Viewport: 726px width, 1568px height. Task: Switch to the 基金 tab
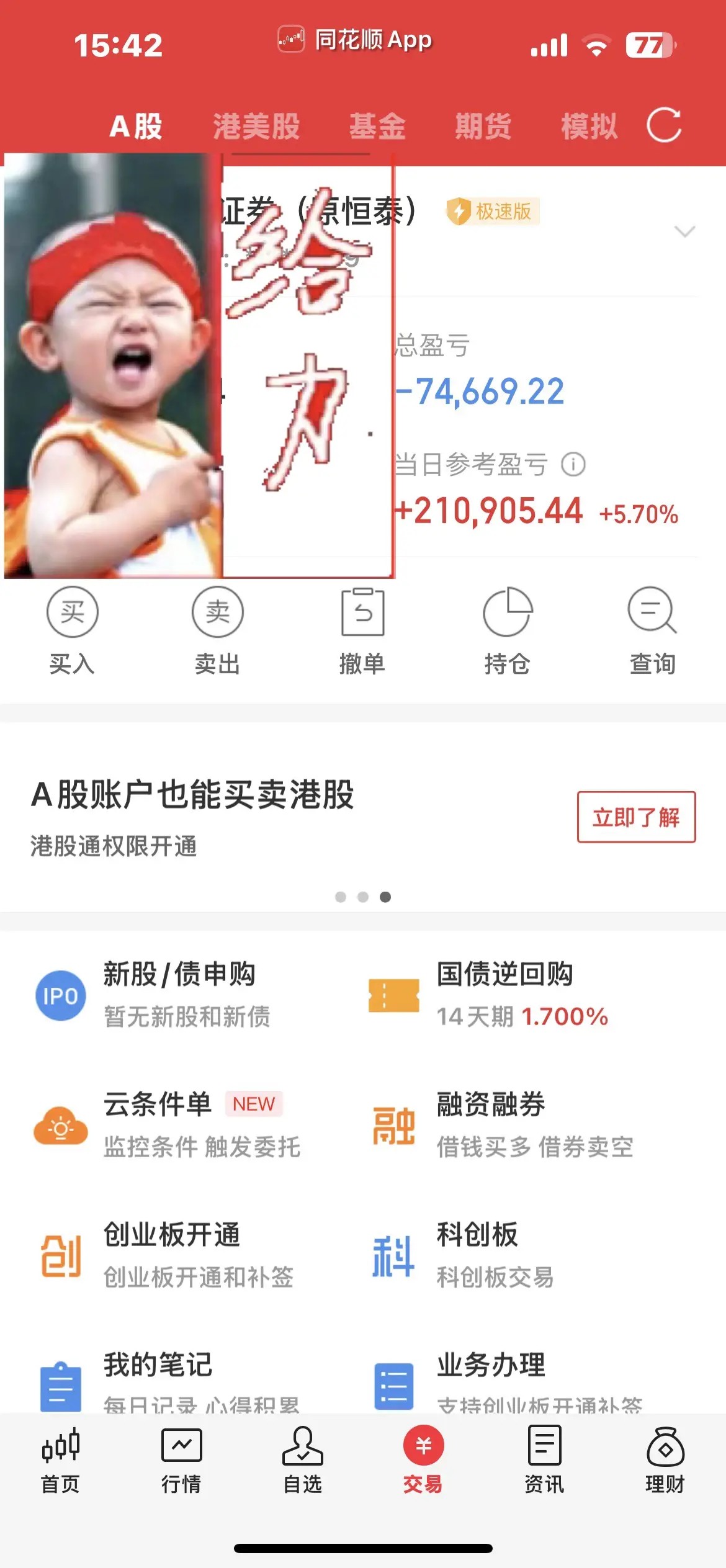coord(377,127)
